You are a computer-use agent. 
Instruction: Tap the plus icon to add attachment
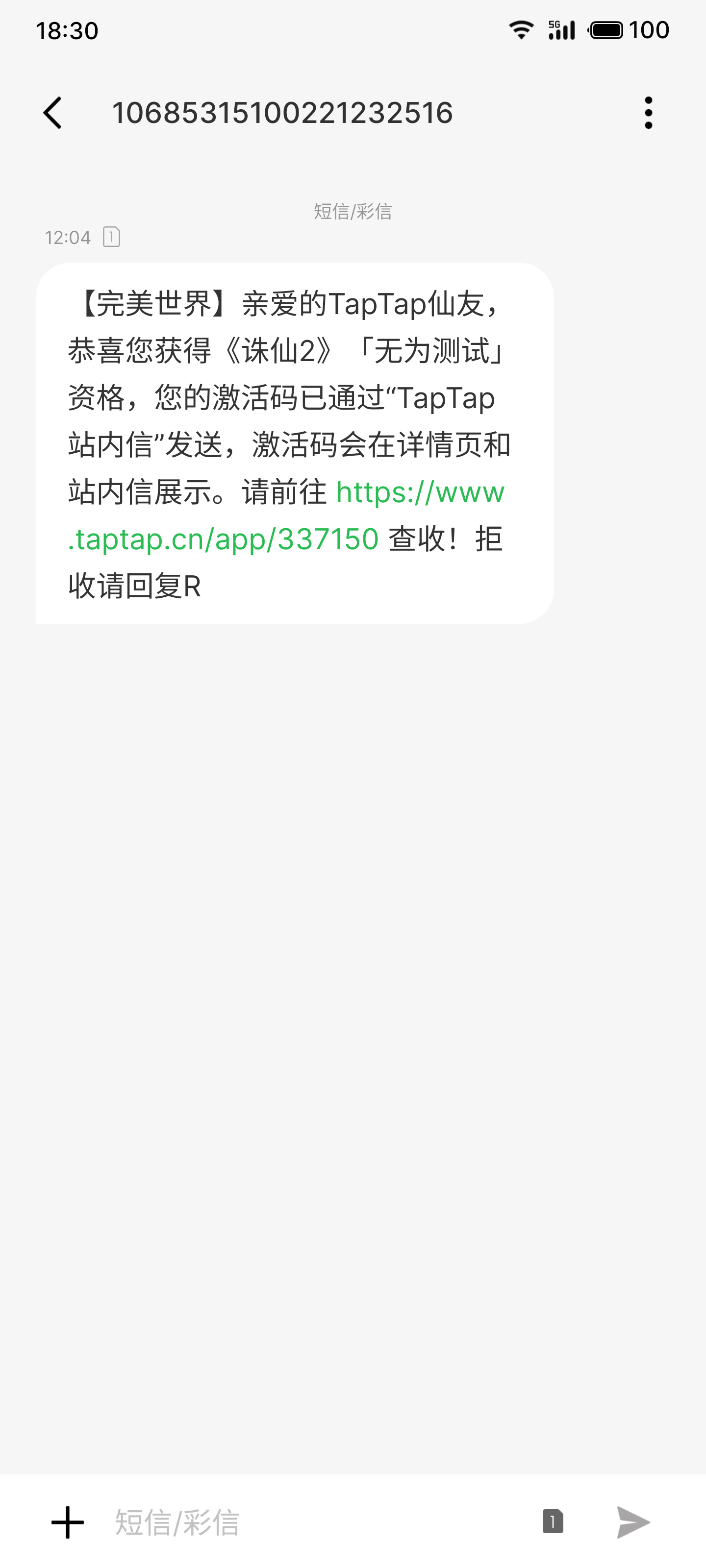click(68, 1522)
